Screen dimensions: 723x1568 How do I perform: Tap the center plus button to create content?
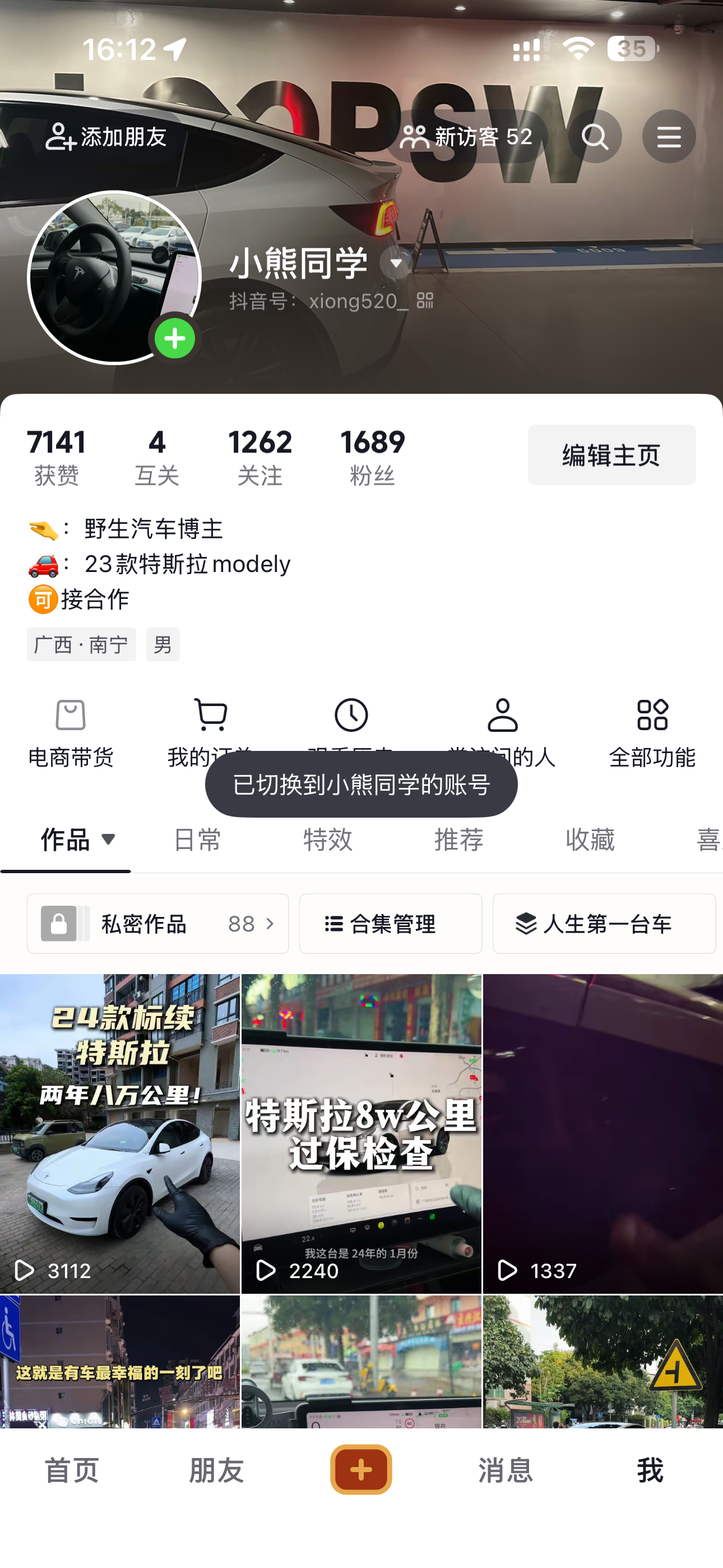[361, 1469]
